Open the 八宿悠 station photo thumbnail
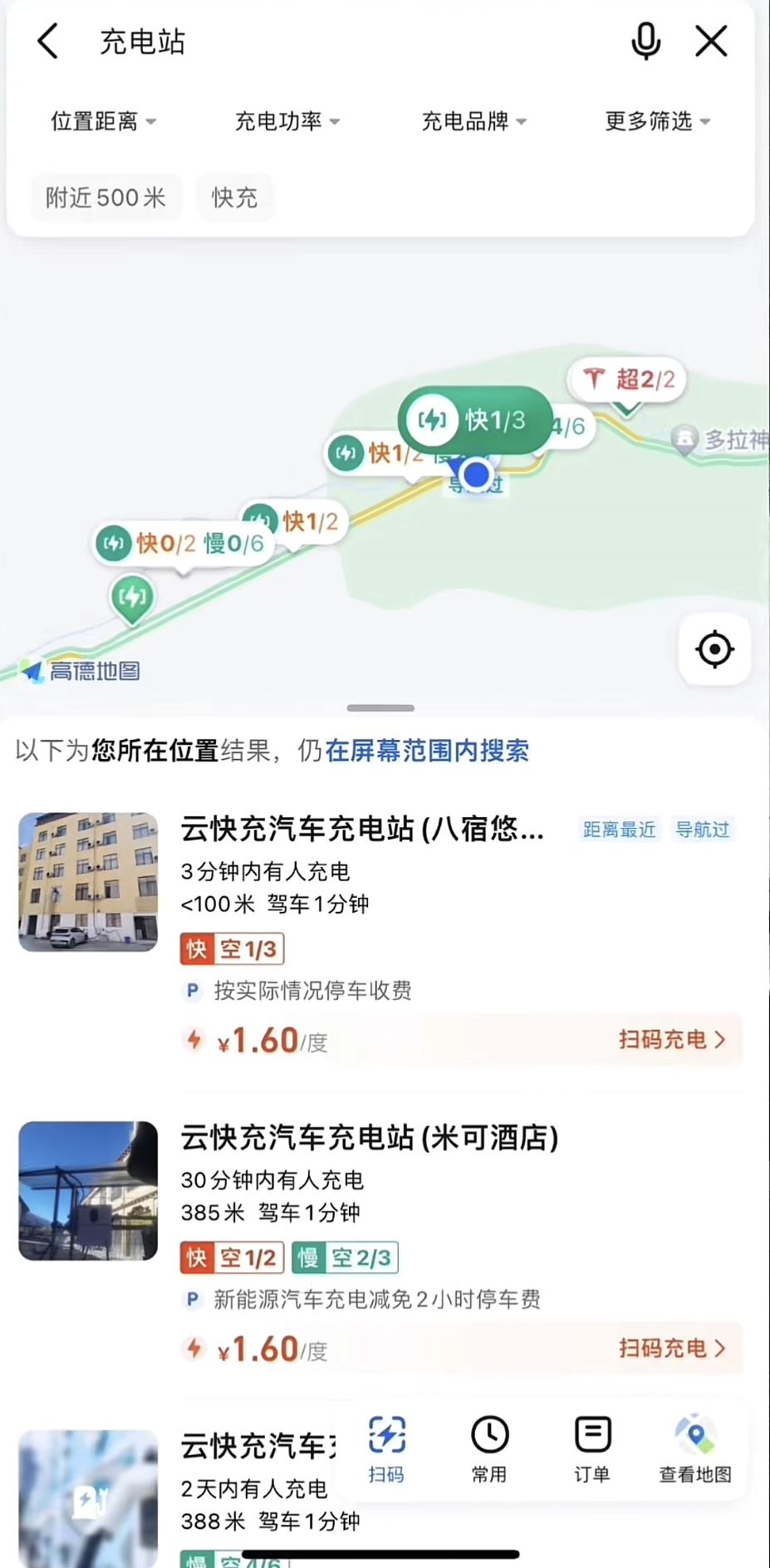Screen dimensions: 770x1568 pos(87,882)
